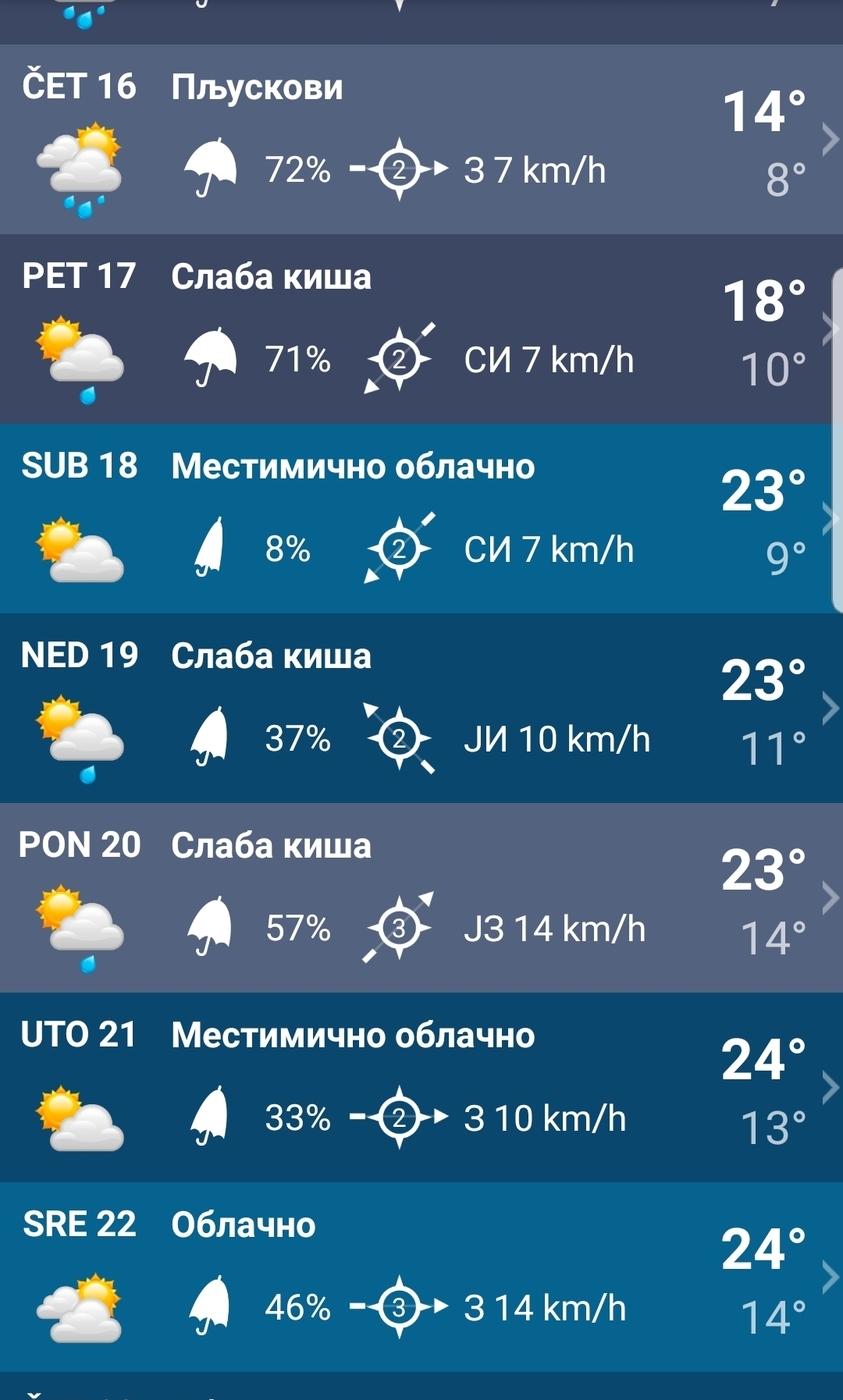The width and height of the screenshot is (843, 1400).
Task: Select the SUB 18 forecast row
Action: [x=421, y=518]
